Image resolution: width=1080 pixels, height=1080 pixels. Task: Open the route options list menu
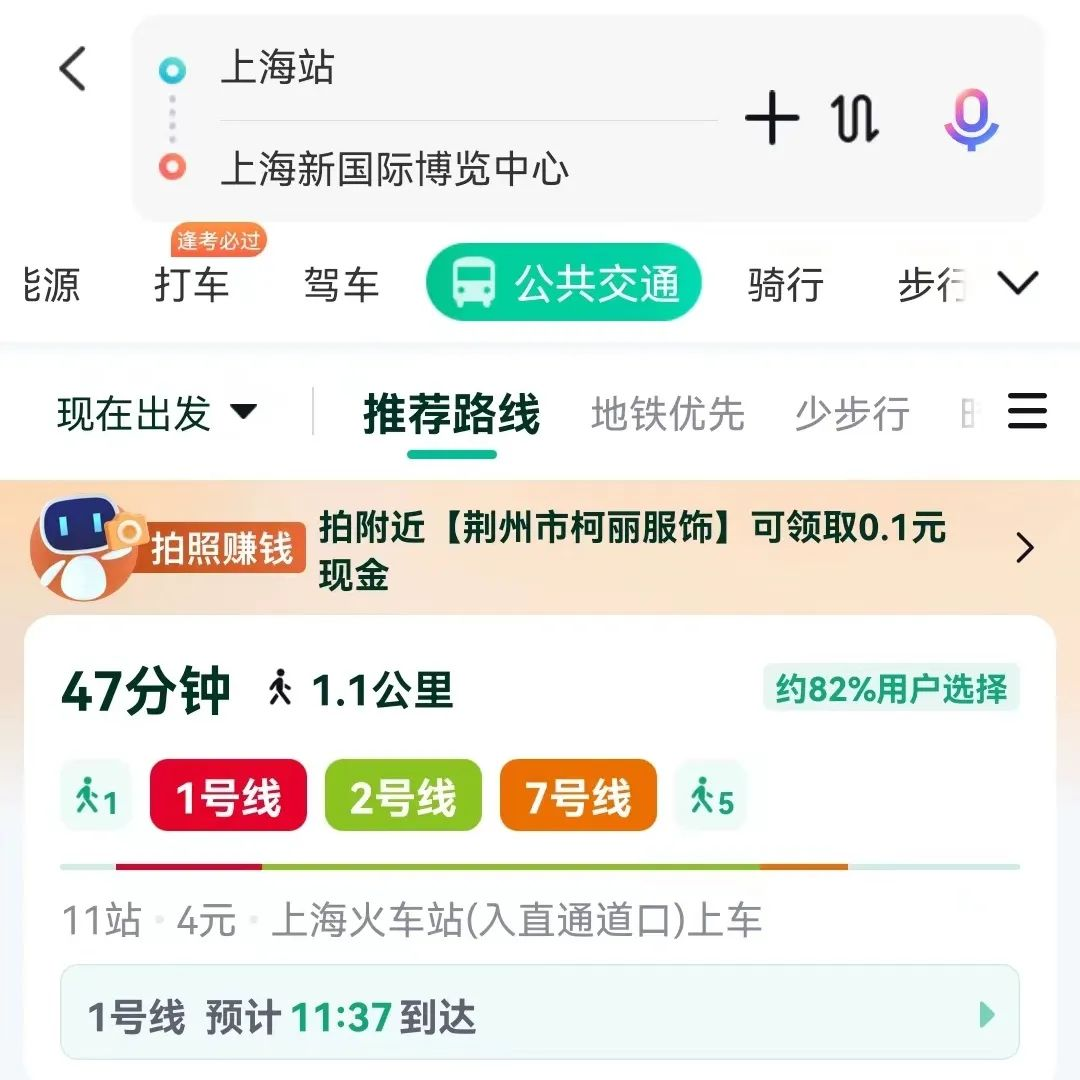1027,411
